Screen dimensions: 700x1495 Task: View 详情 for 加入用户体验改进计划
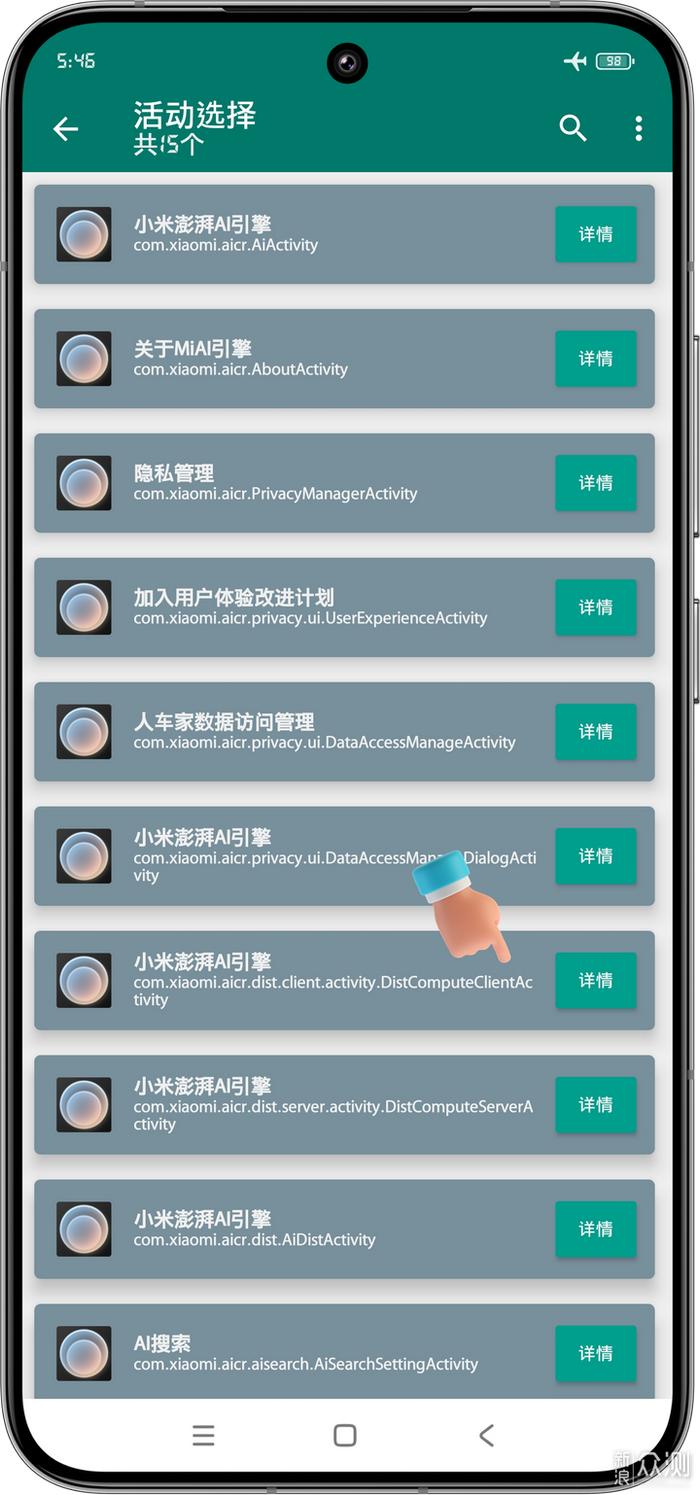(x=596, y=607)
